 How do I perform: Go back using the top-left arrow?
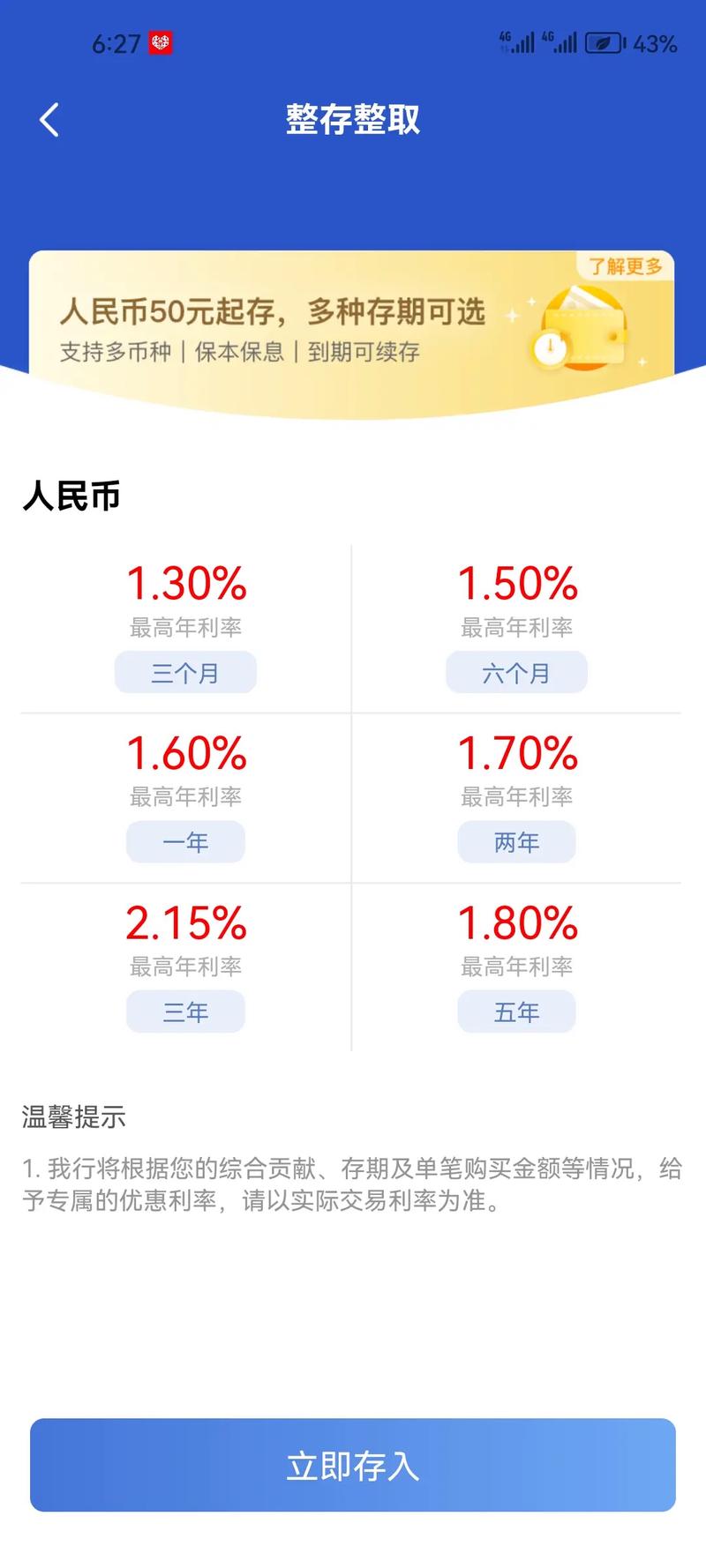(49, 119)
